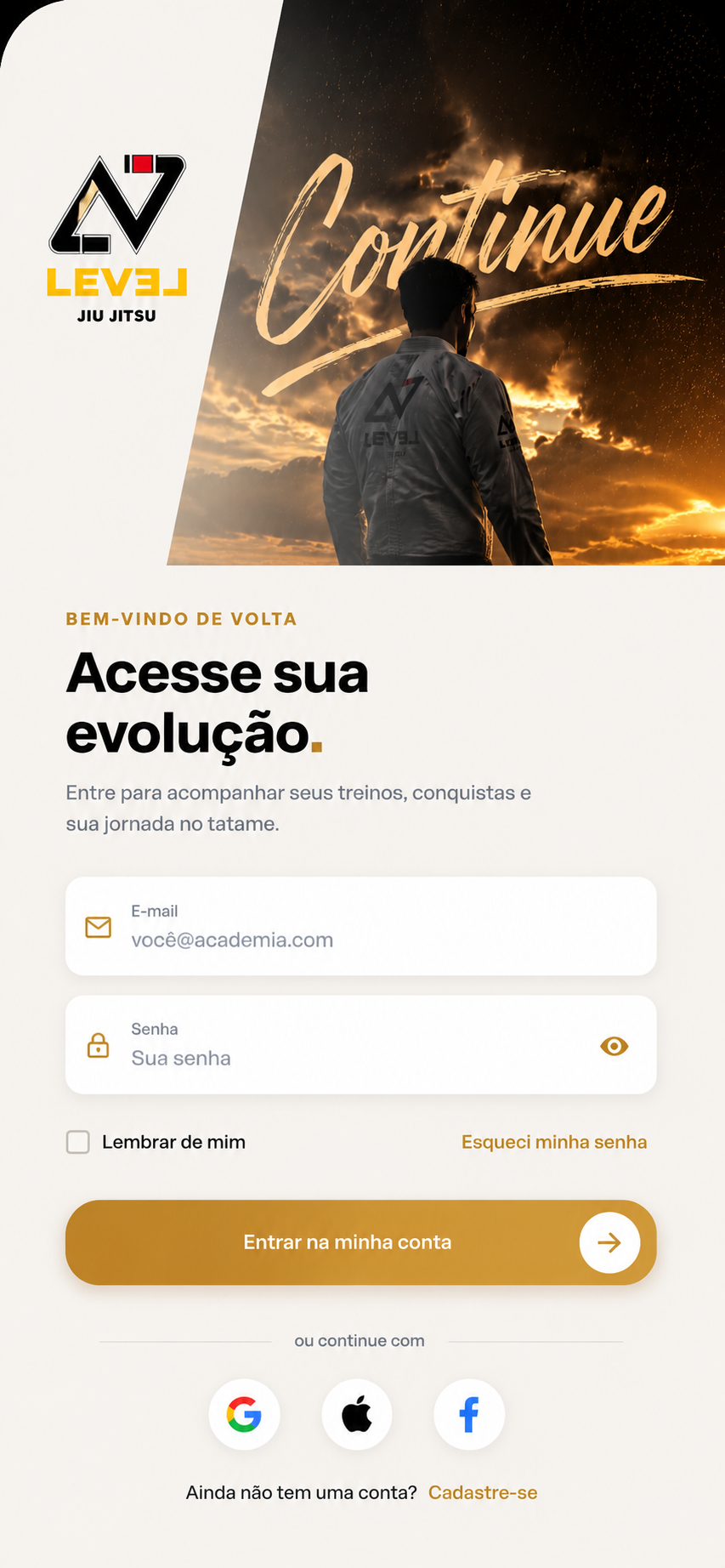This screenshot has width=725, height=1568.
Task: Check the Lembrar de mim box
Action: tap(78, 1142)
